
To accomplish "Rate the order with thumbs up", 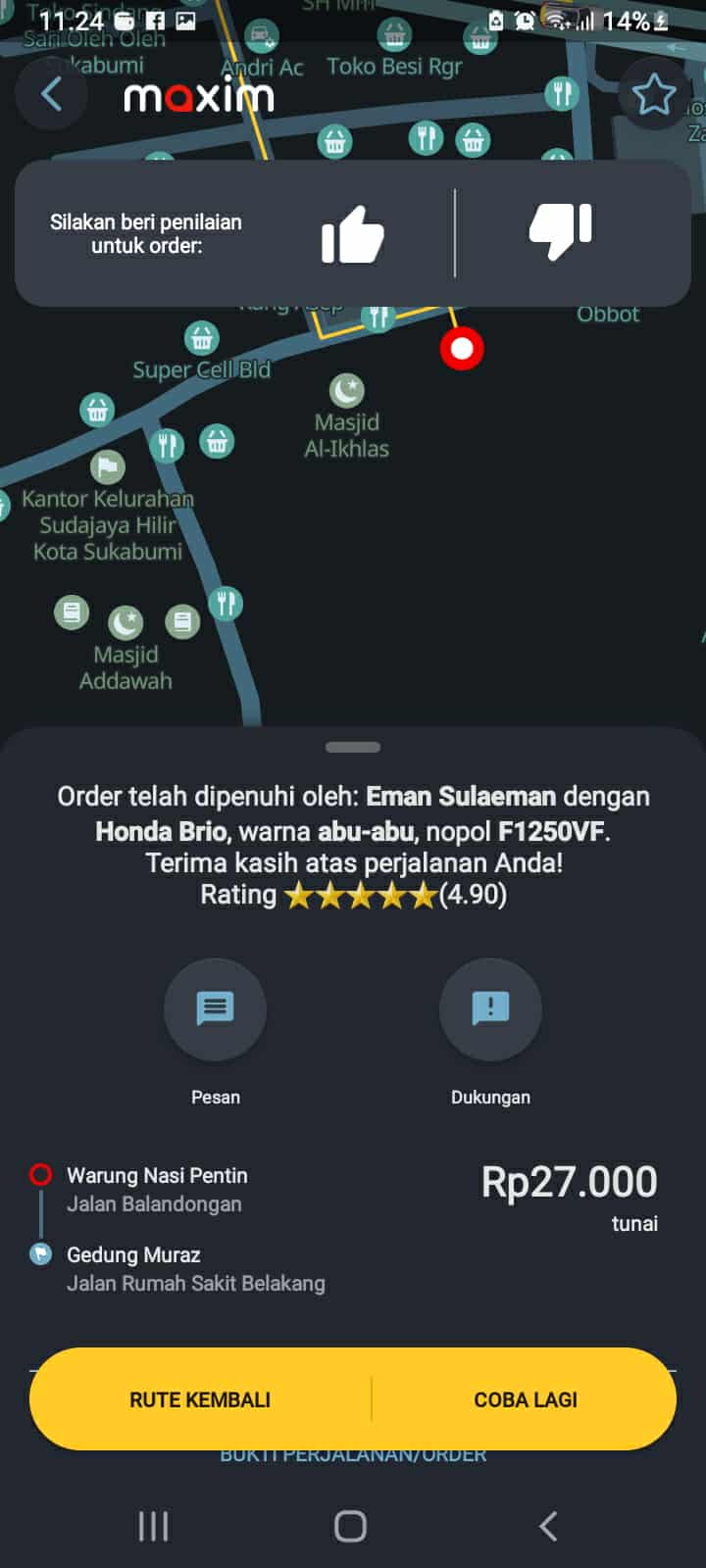I will [x=352, y=234].
